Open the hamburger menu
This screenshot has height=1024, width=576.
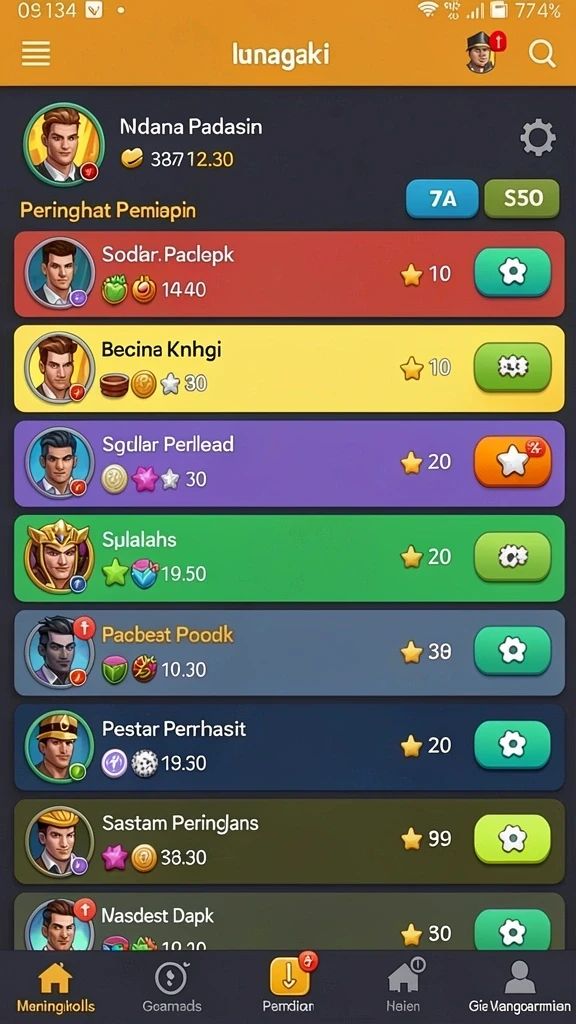click(x=36, y=54)
